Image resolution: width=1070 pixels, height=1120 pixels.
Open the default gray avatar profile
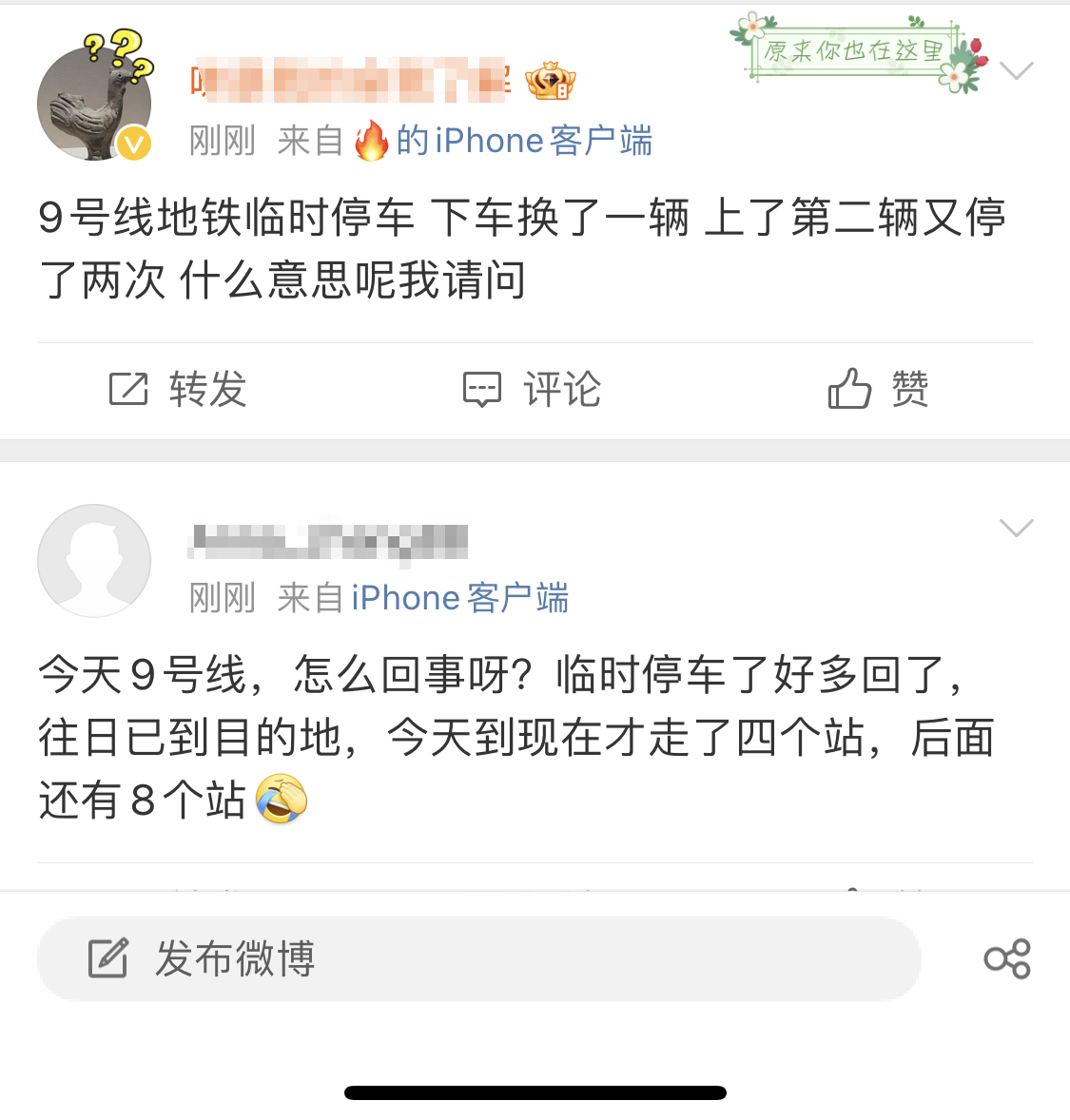tap(94, 561)
